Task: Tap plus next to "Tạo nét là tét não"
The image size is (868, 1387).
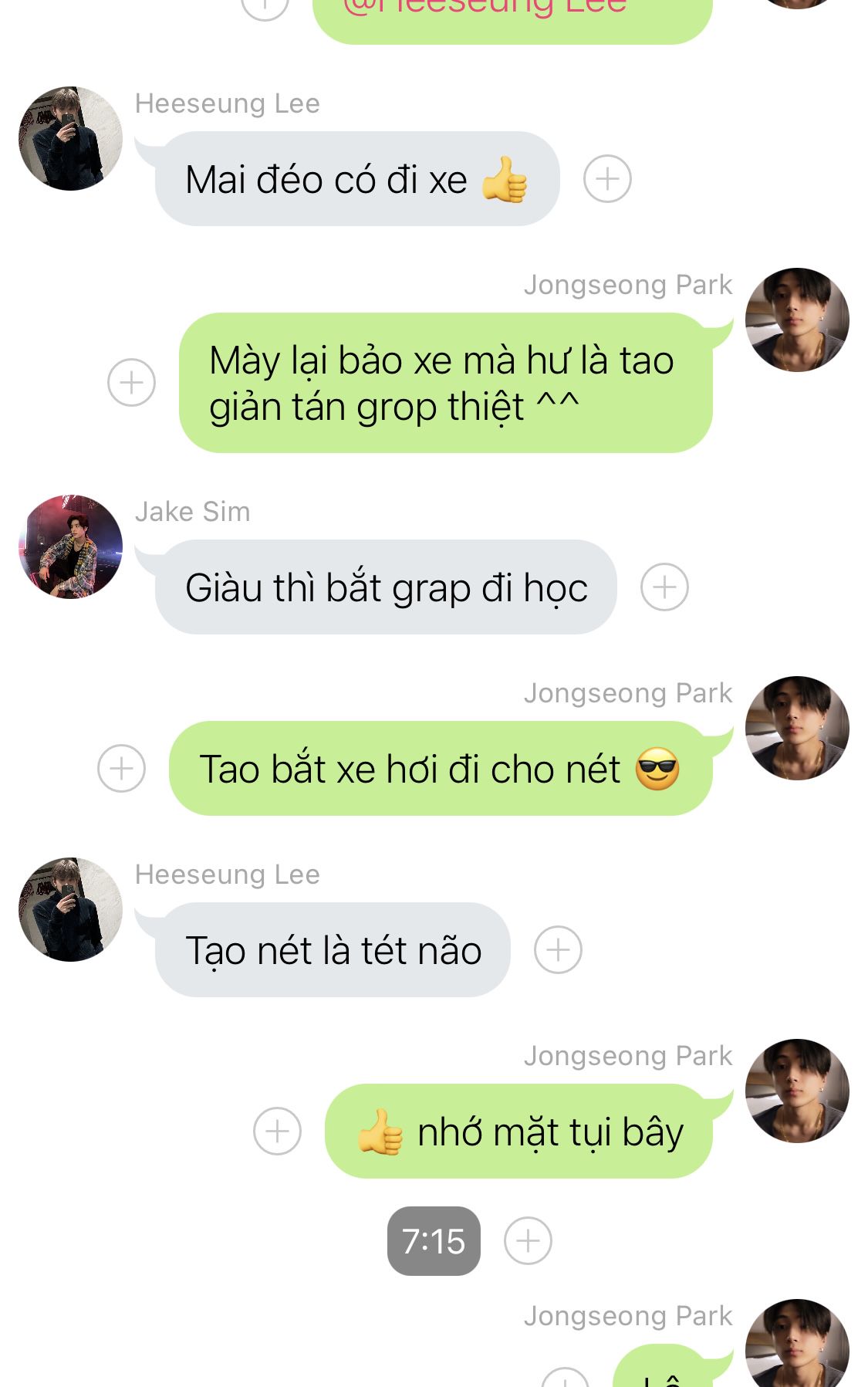Action: coord(558,950)
